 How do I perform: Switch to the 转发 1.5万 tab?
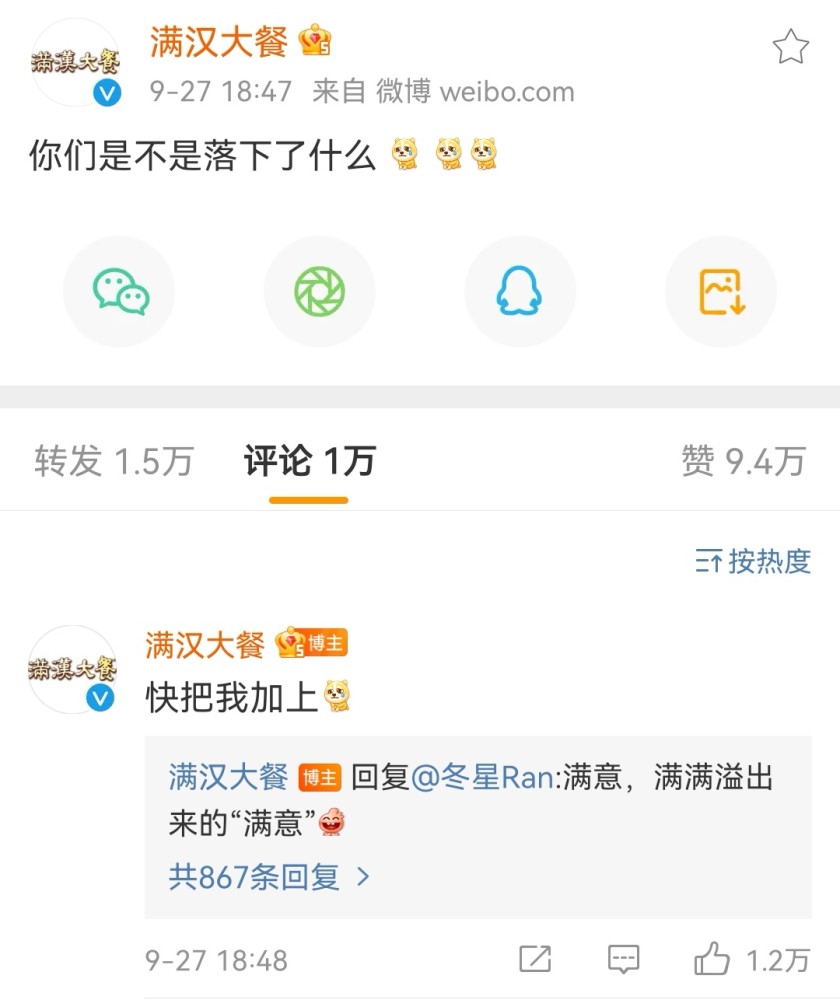click(x=113, y=461)
